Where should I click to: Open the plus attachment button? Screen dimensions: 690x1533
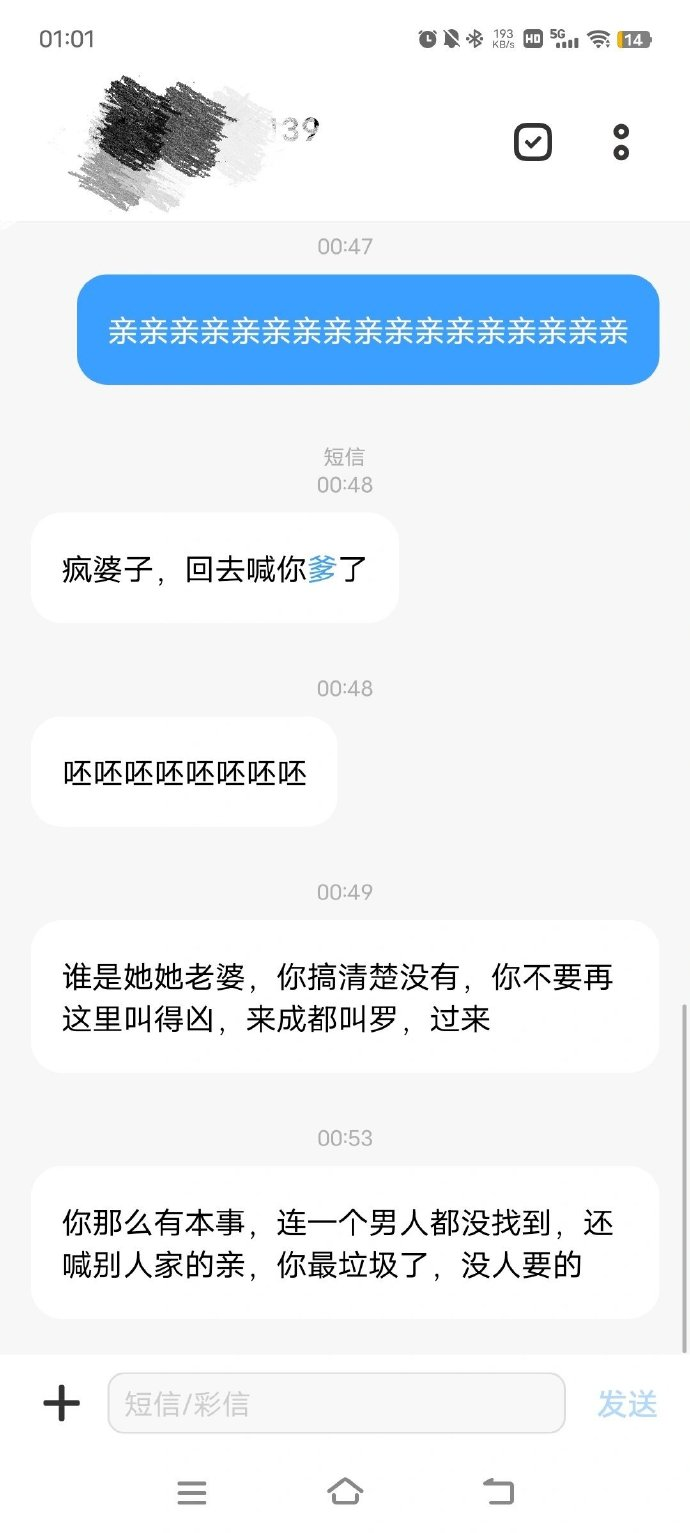pos(61,1403)
